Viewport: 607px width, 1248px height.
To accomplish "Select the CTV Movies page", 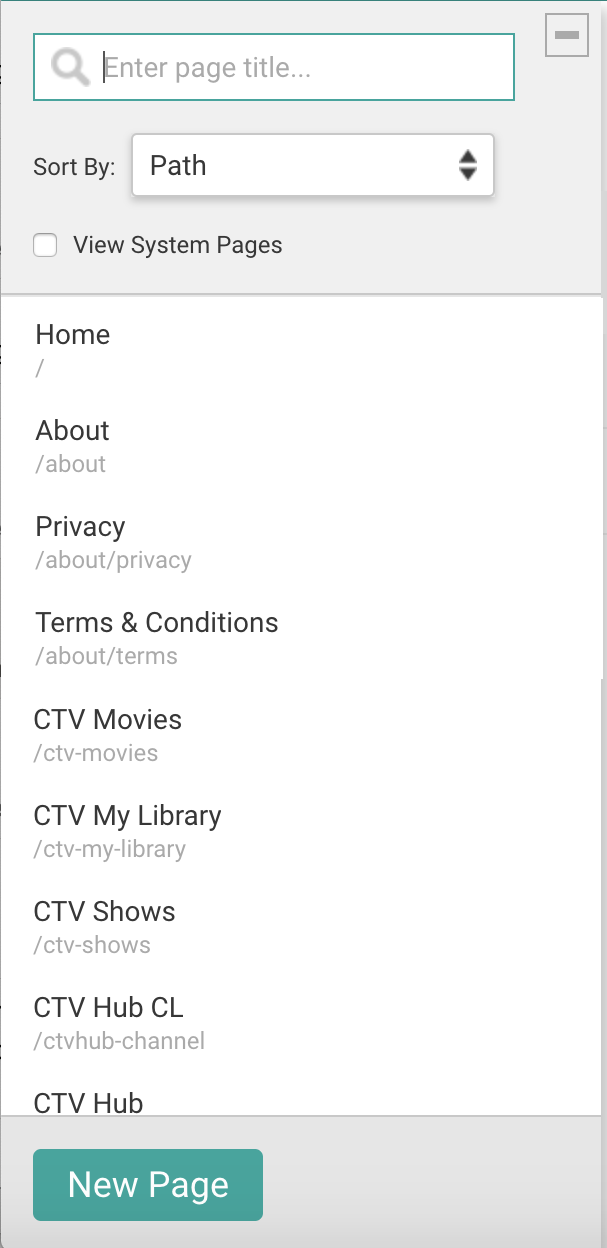I will click(x=302, y=734).
